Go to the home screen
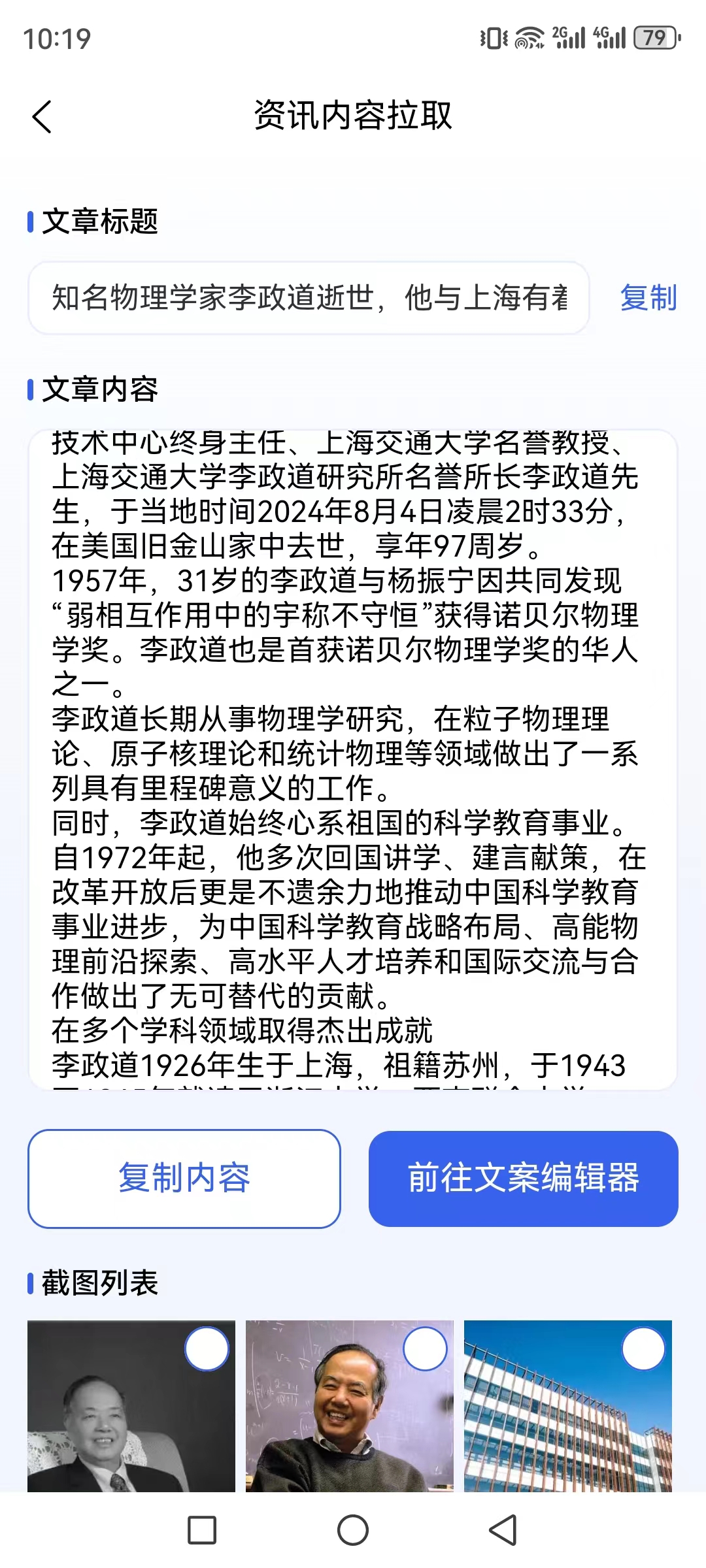This screenshot has height=1568, width=706. point(353,1530)
